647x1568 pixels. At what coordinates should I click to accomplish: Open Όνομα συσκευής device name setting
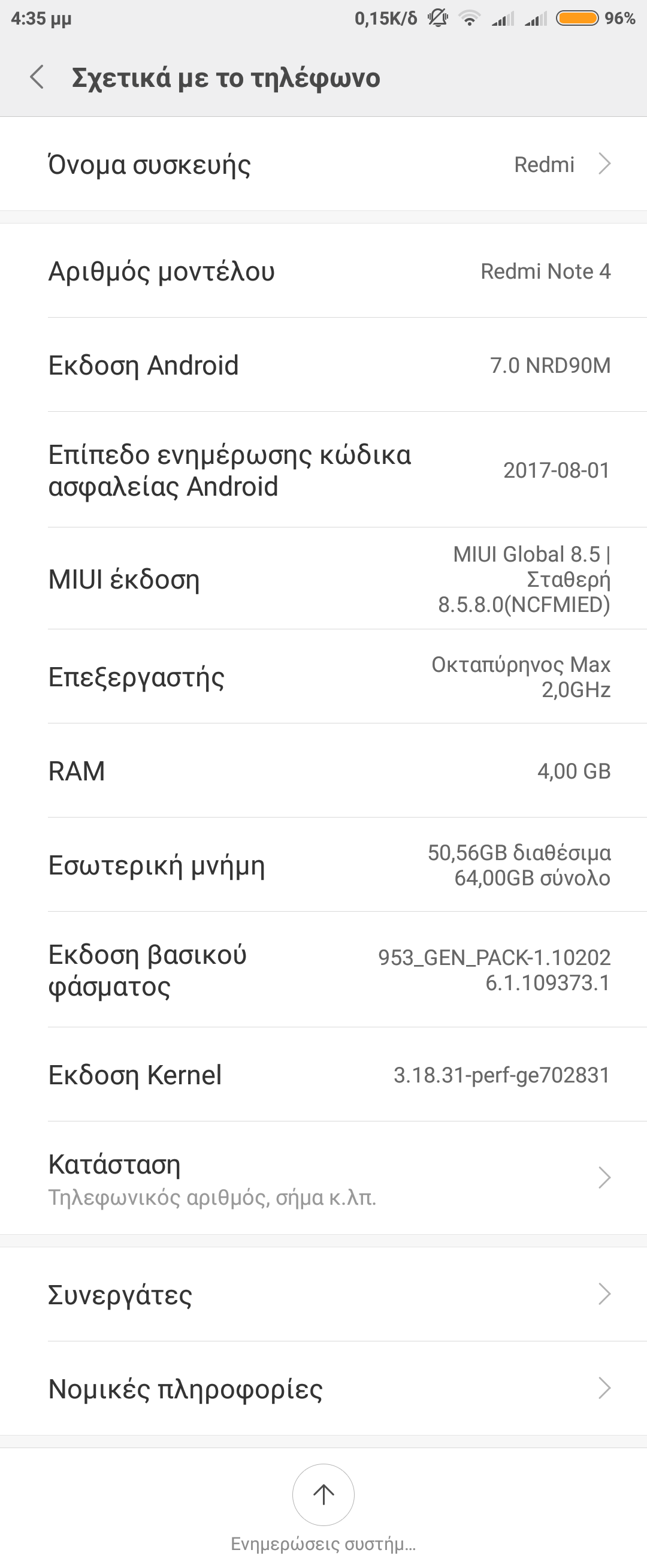(323, 164)
